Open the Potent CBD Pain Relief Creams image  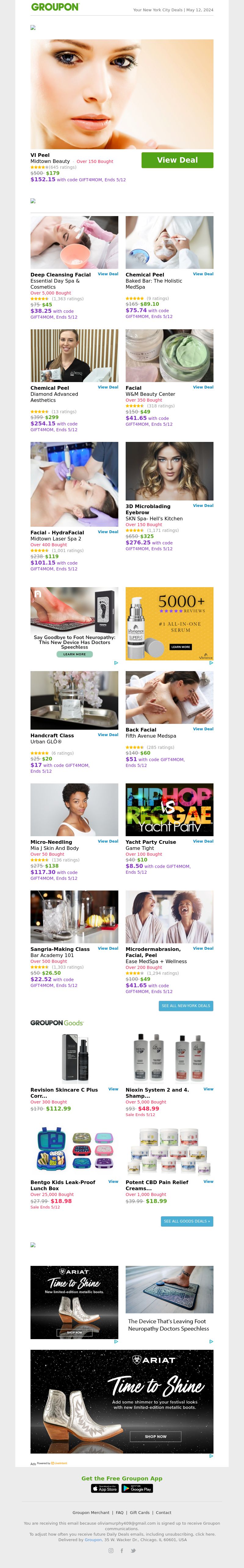tap(169, 1149)
